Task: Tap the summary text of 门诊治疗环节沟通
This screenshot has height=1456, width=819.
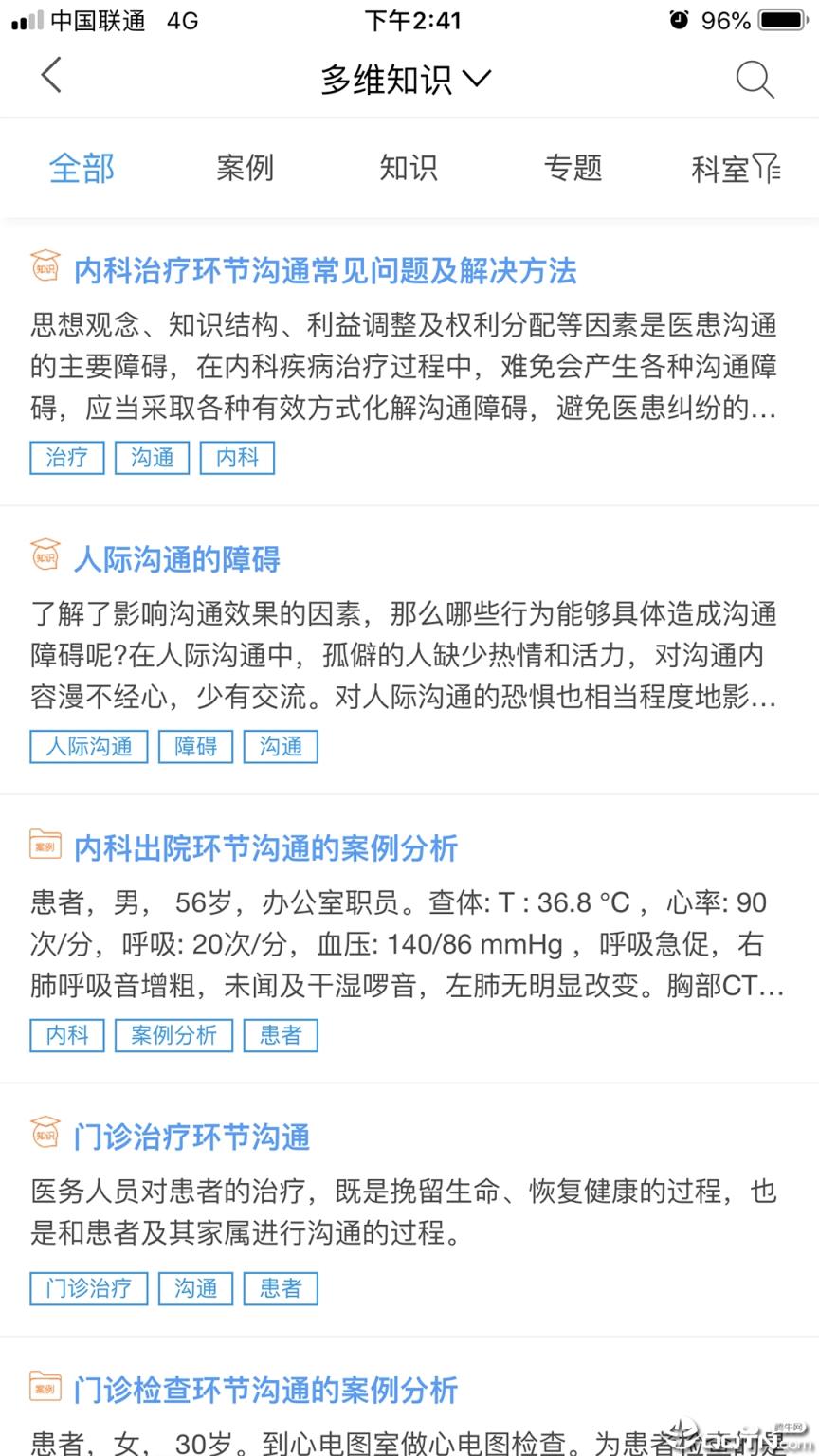Action: (x=408, y=1209)
